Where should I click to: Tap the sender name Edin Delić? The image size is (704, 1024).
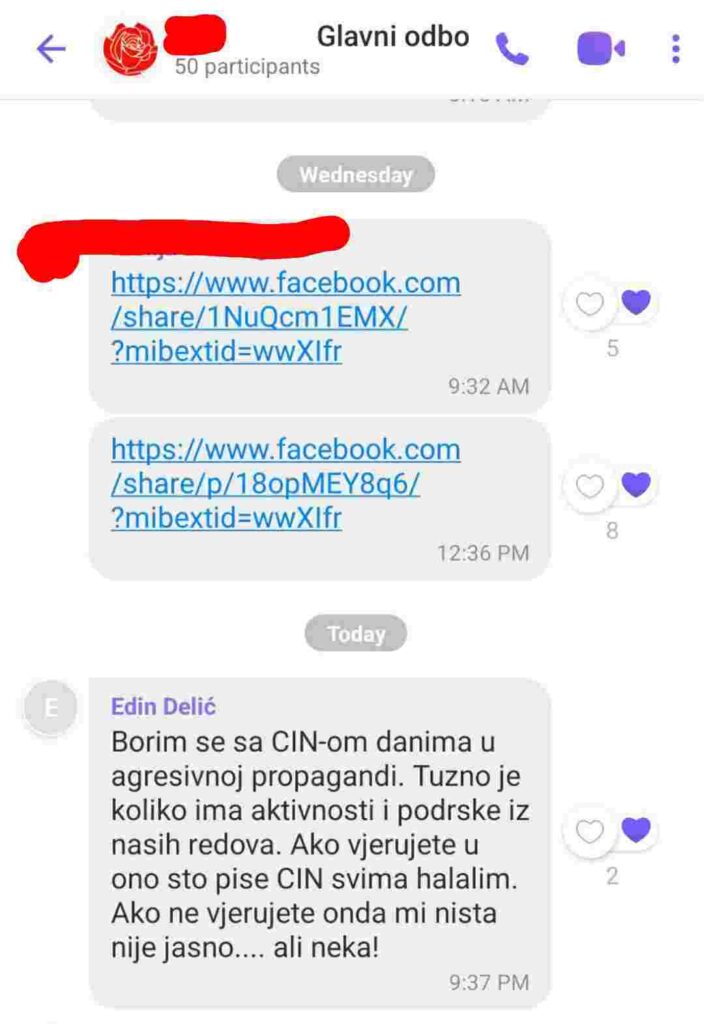tap(164, 706)
